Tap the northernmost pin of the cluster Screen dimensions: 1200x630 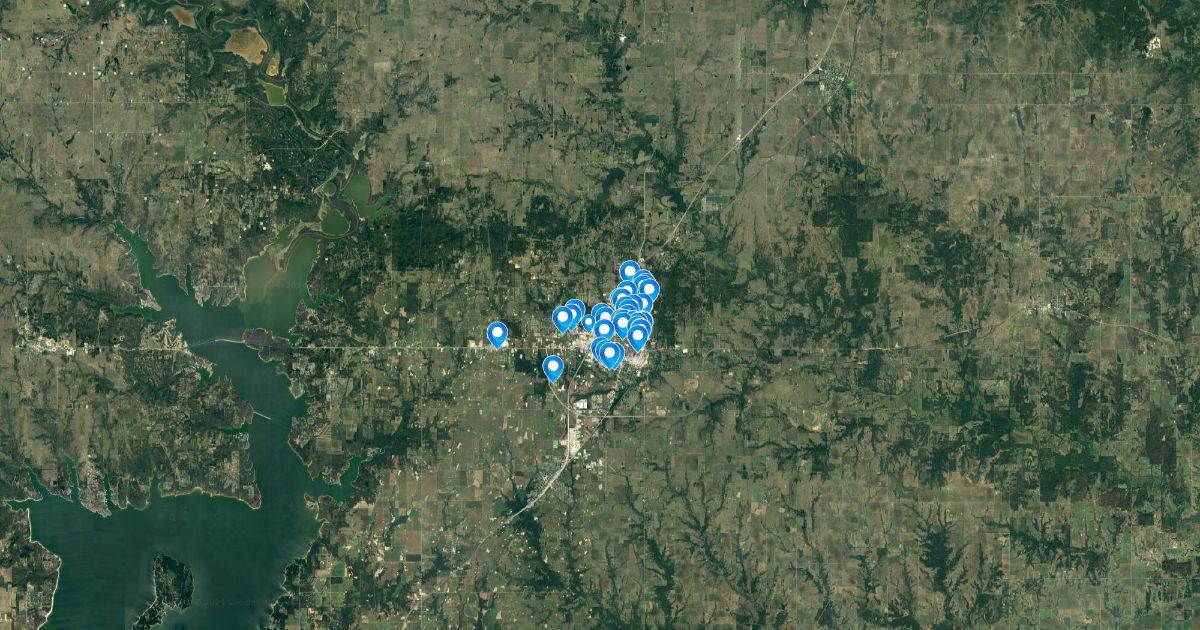pyautogui.click(x=629, y=272)
